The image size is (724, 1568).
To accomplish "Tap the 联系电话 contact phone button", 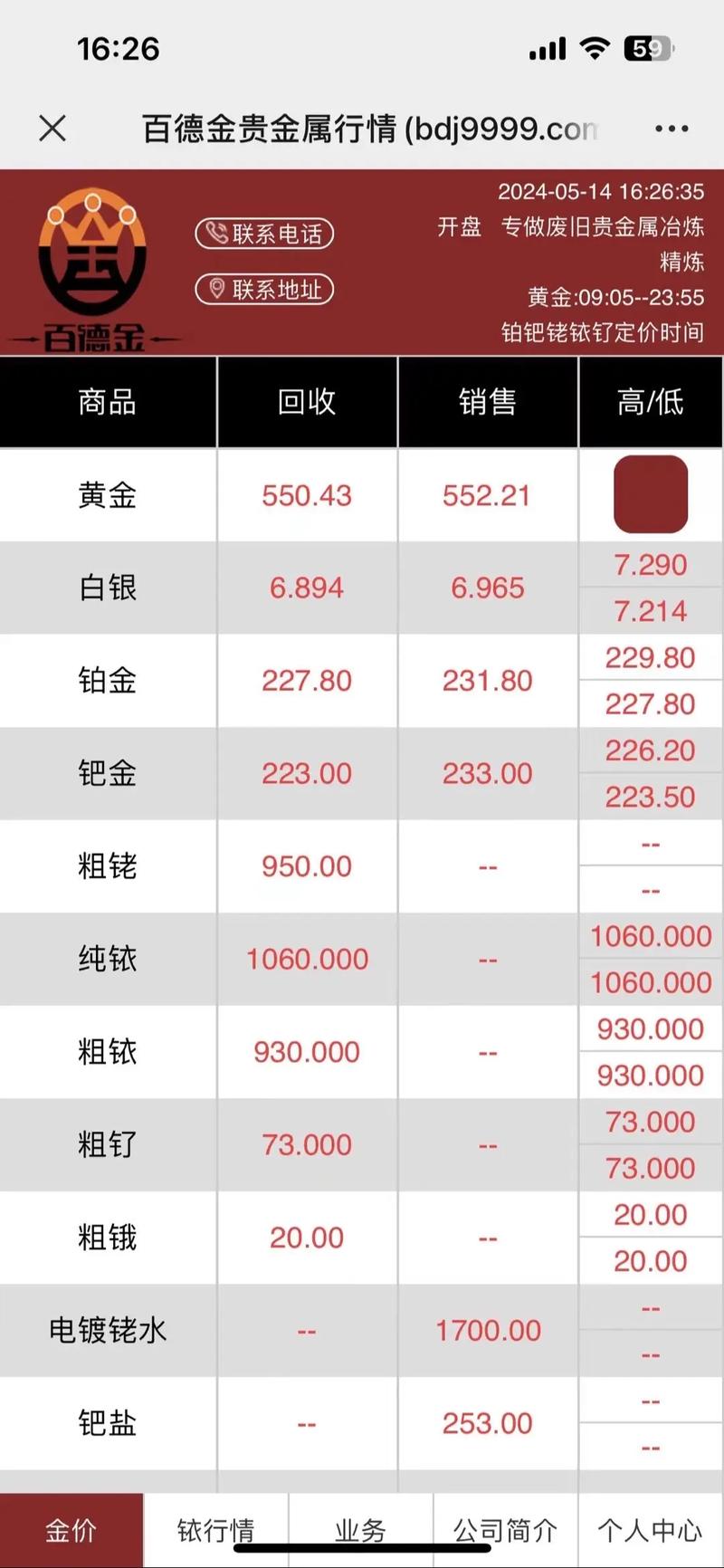I will coord(264,234).
